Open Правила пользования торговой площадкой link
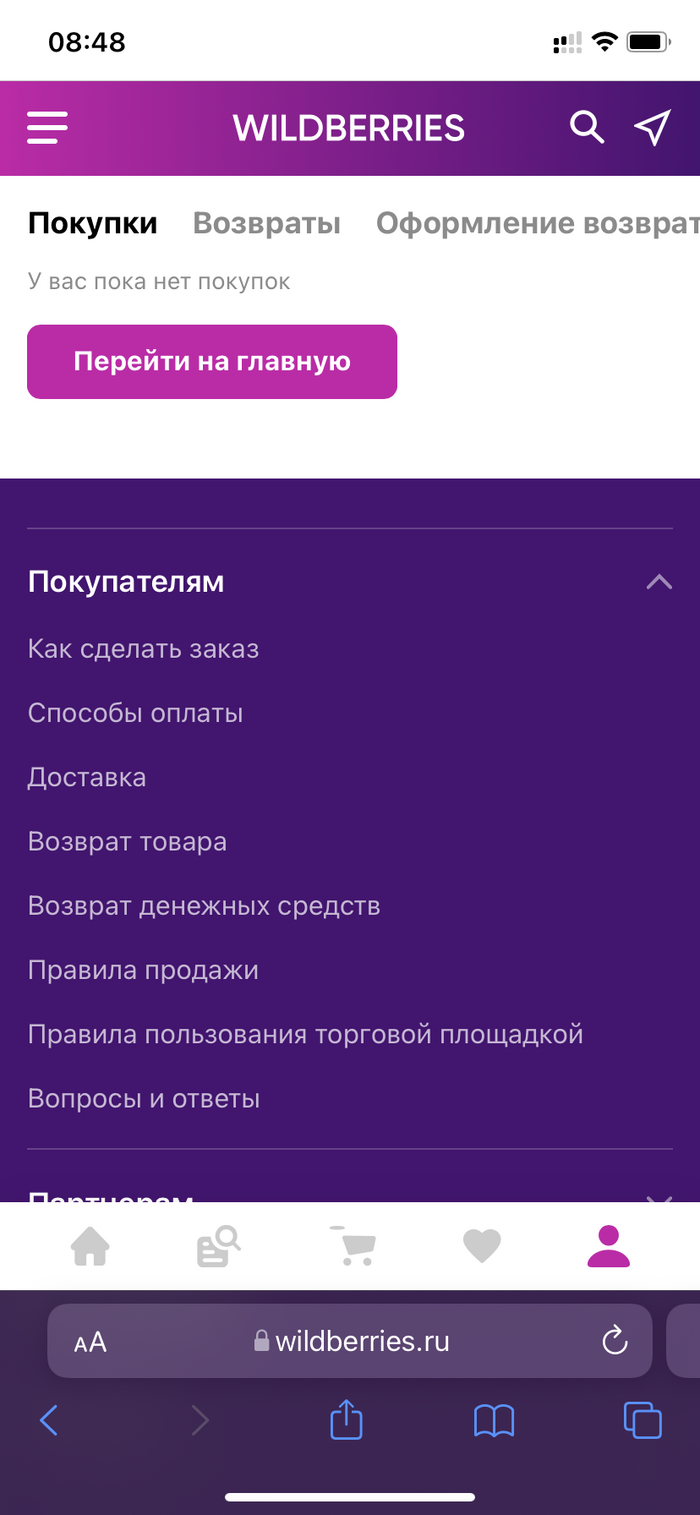The width and height of the screenshot is (700, 1515). pyautogui.click(x=305, y=1034)
